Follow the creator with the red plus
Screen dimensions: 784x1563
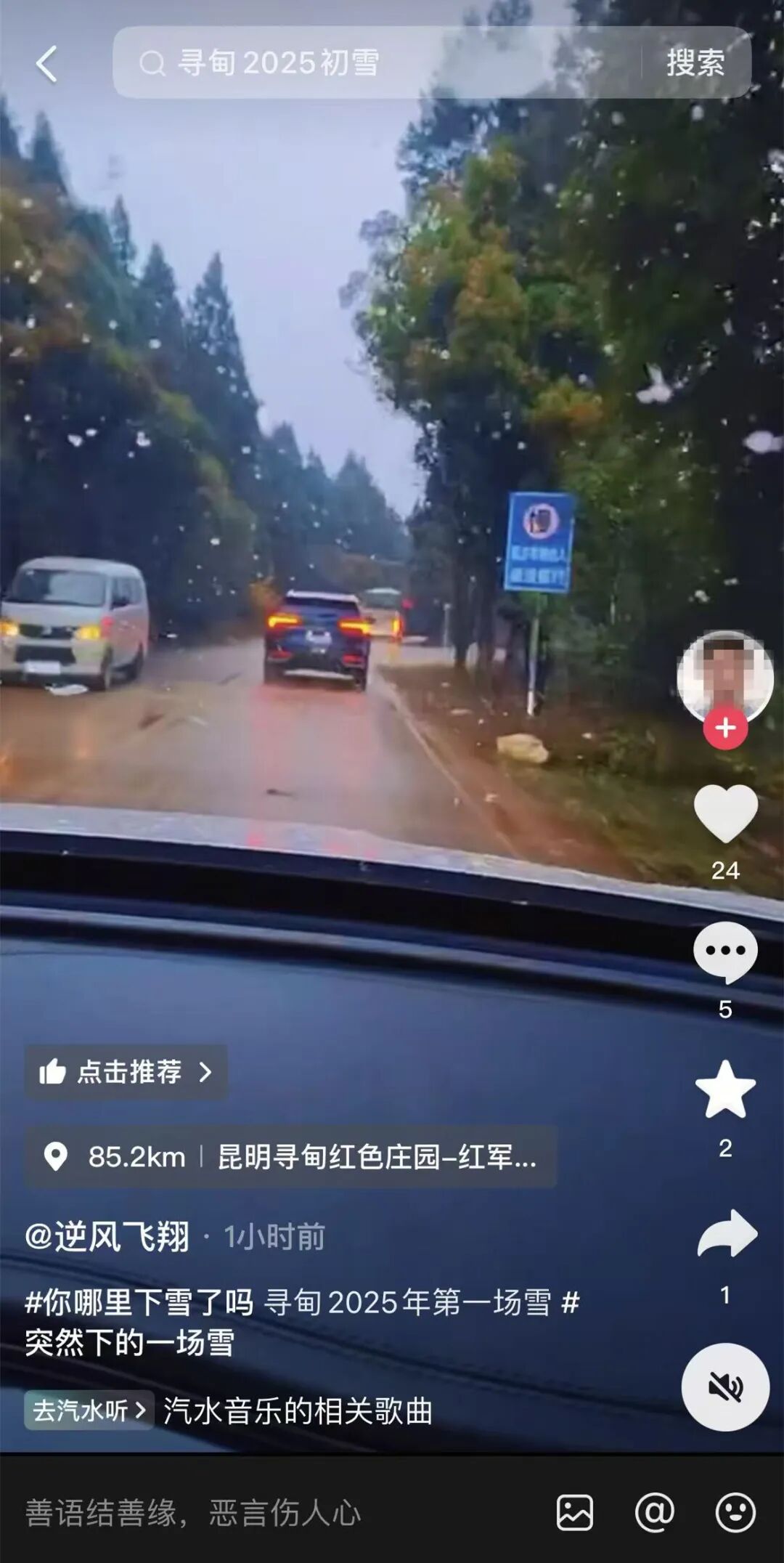725,728
